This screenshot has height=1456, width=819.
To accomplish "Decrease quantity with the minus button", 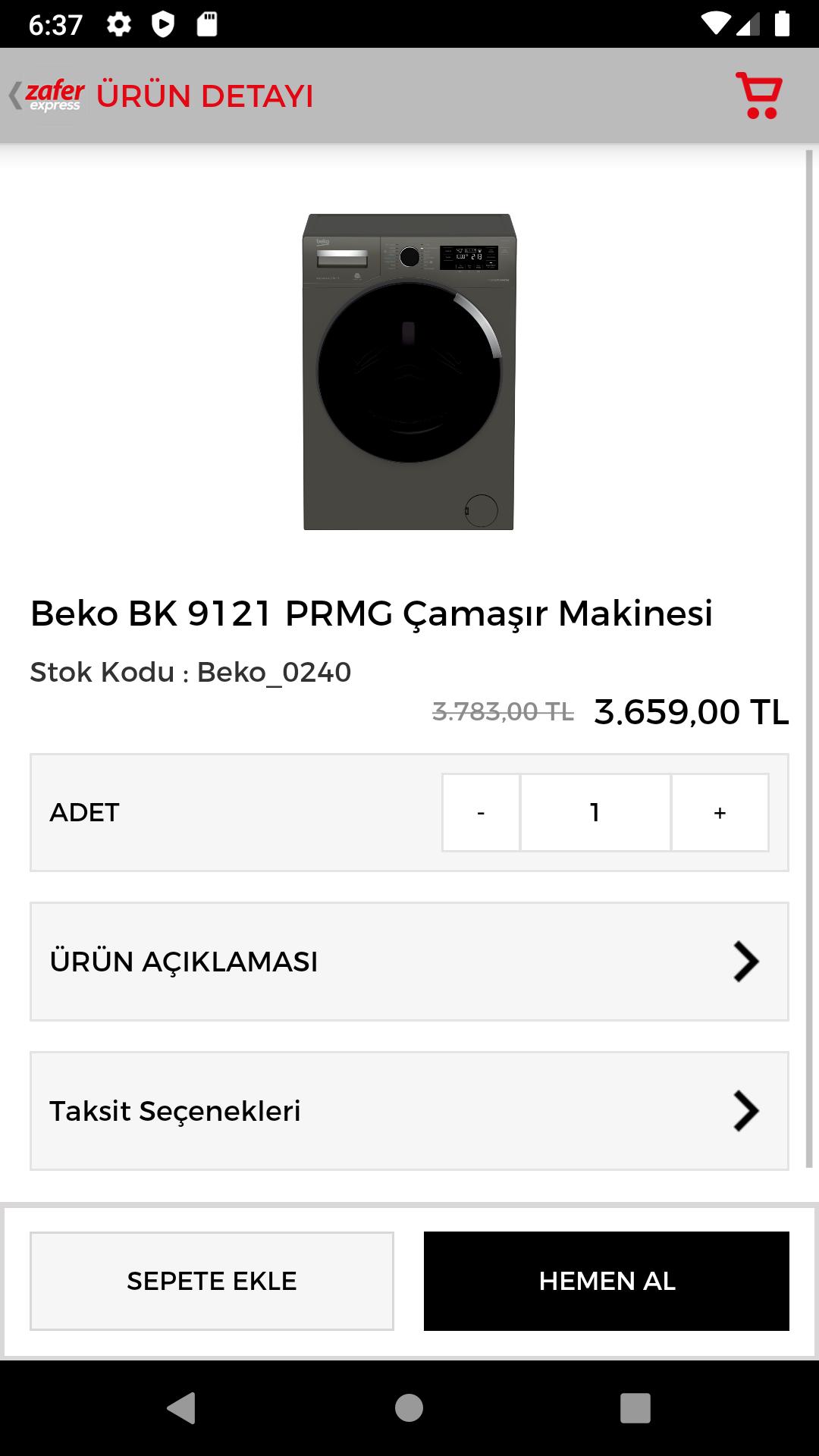I will [481, 813].
